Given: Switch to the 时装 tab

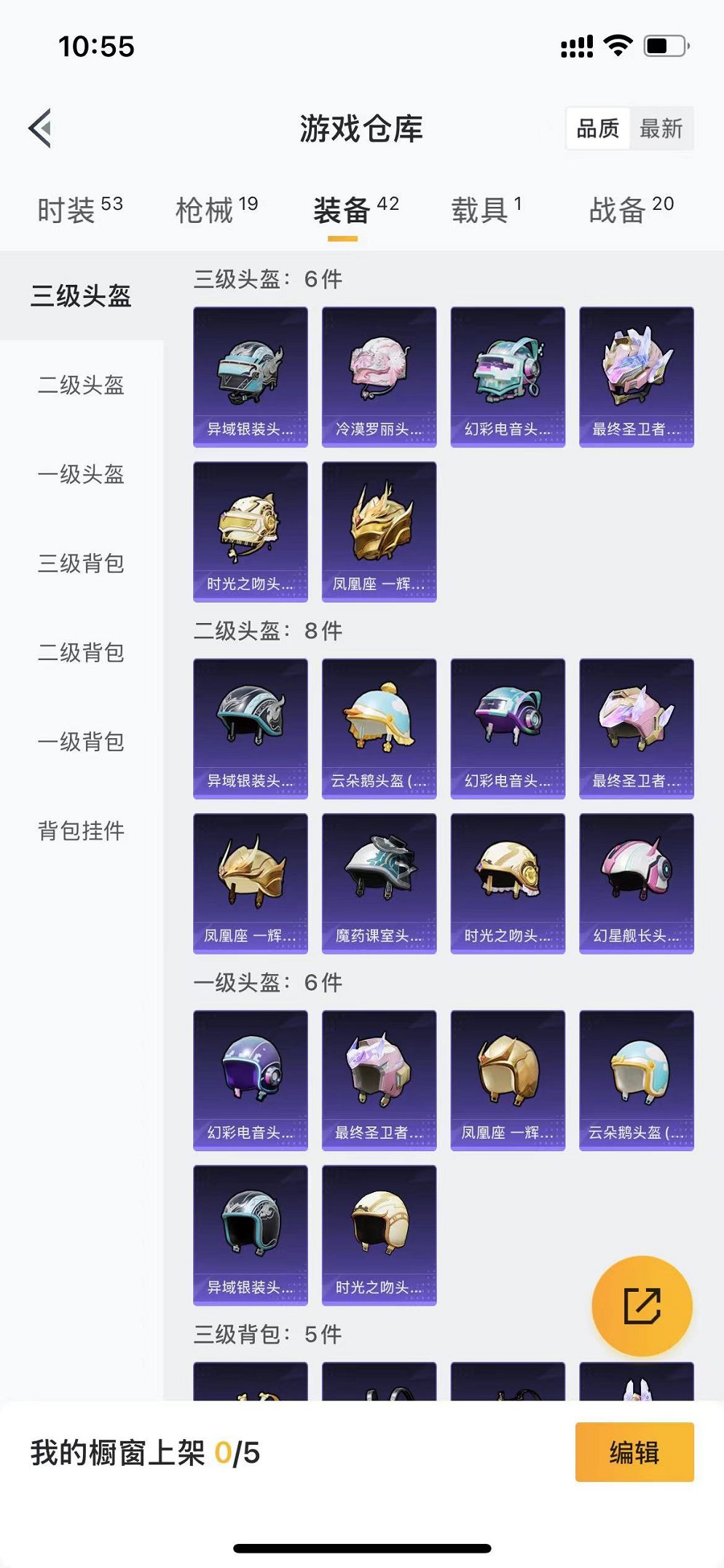Looking at the screenshot, I should point(79,210).
